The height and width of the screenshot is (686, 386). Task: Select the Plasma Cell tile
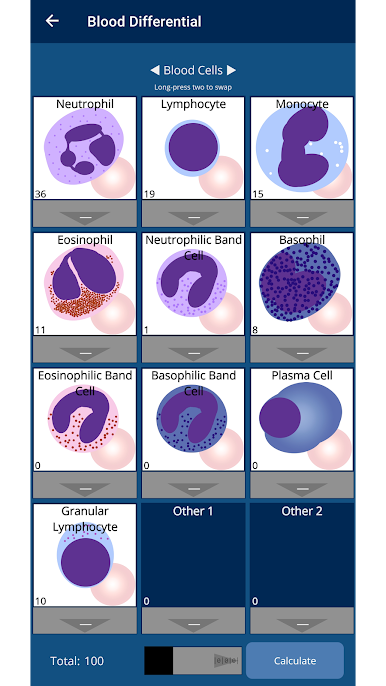302,420
